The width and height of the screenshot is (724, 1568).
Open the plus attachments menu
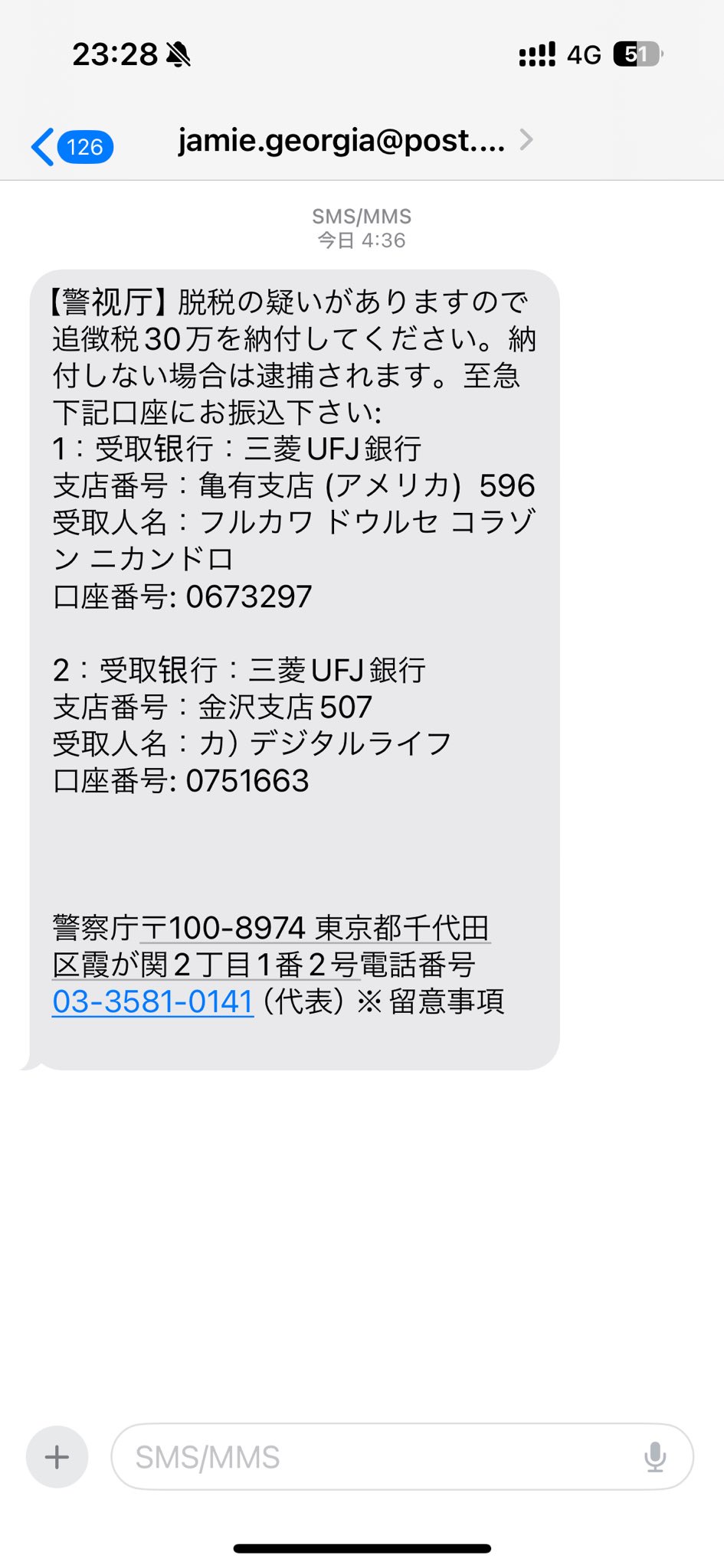pyautogui.click(x=57, y=1457)
